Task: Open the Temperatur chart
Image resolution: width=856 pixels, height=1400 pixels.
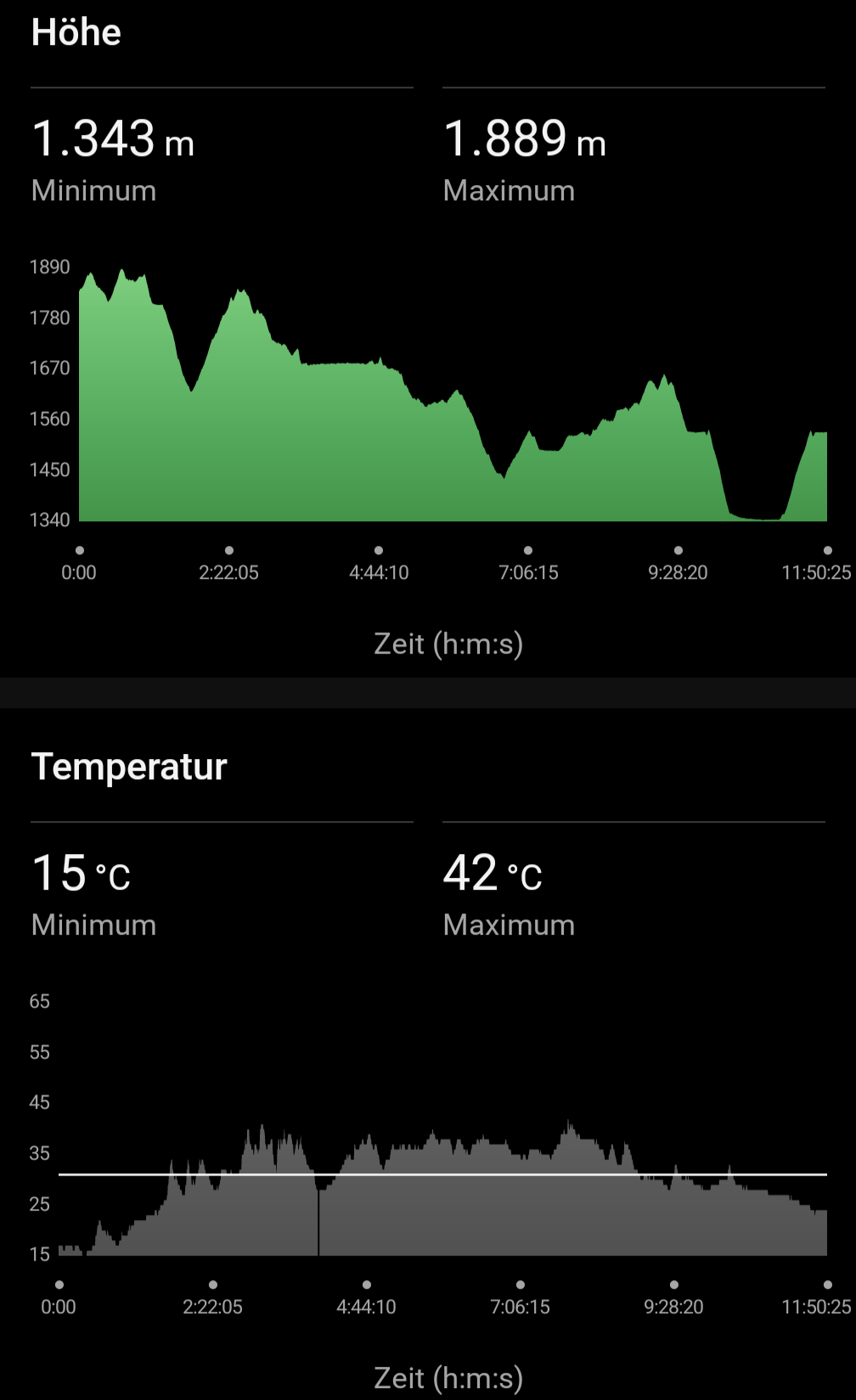Action: pyautogui.click(x=442, y=1189)
